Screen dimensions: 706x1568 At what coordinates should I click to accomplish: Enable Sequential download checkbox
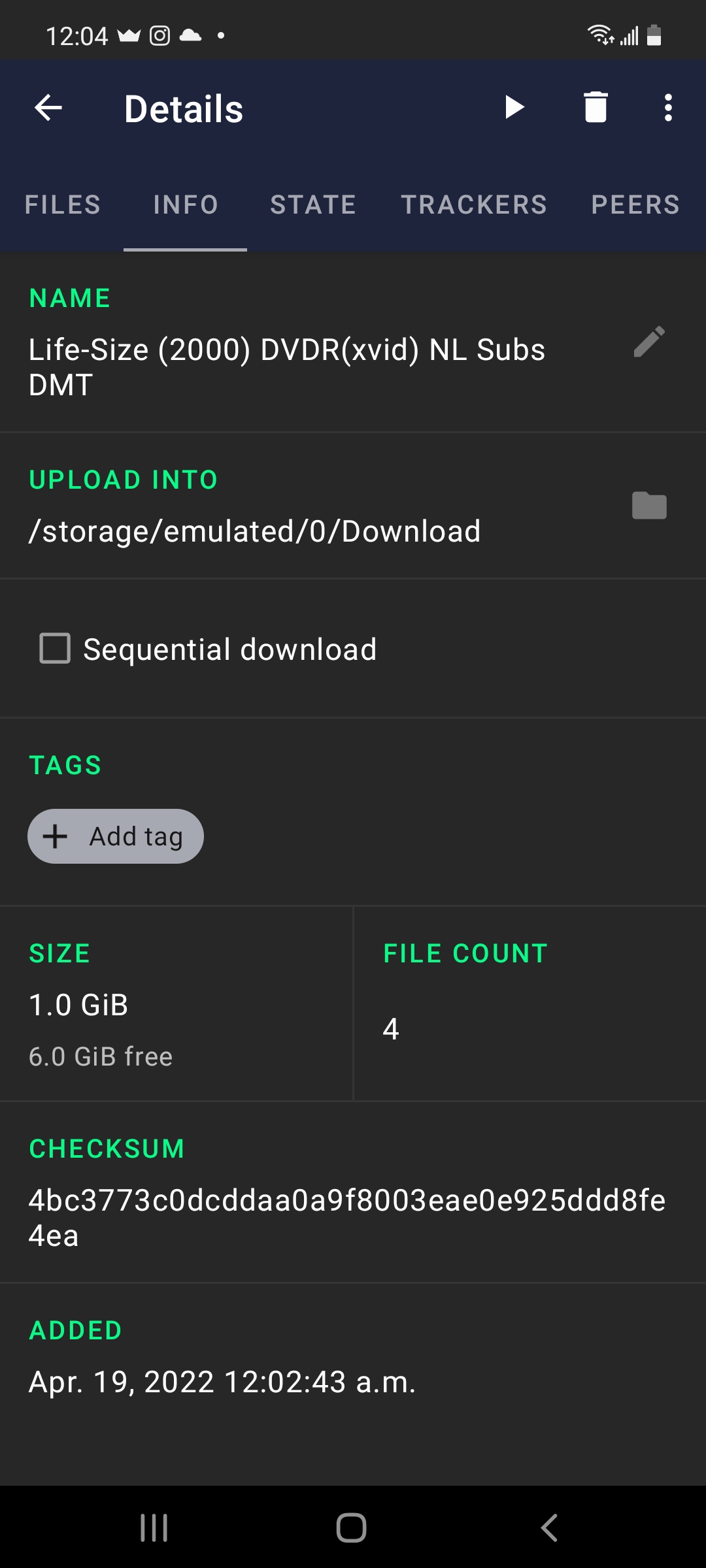[x=56, y=649]
